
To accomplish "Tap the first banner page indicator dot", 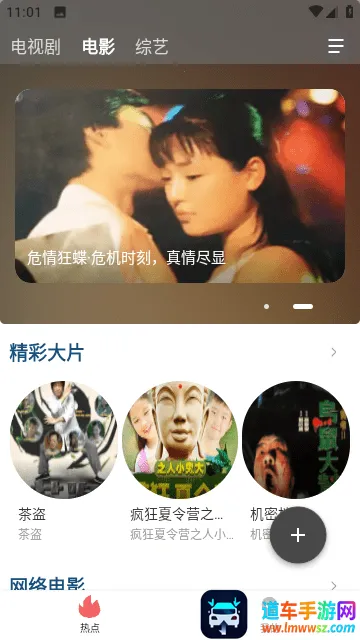I will (x=267, y=307).
